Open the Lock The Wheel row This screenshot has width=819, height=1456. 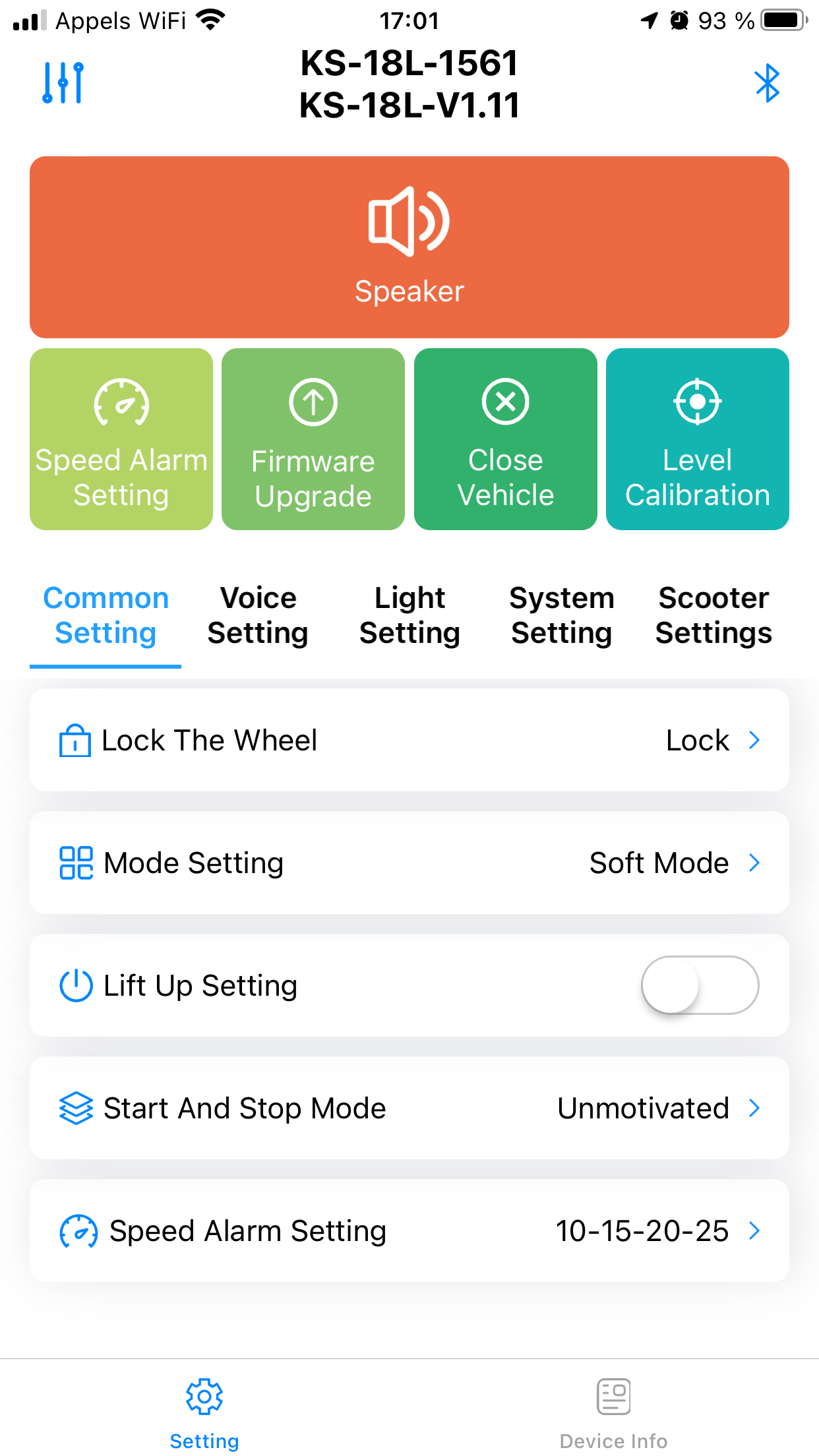[x=409, y=740]
